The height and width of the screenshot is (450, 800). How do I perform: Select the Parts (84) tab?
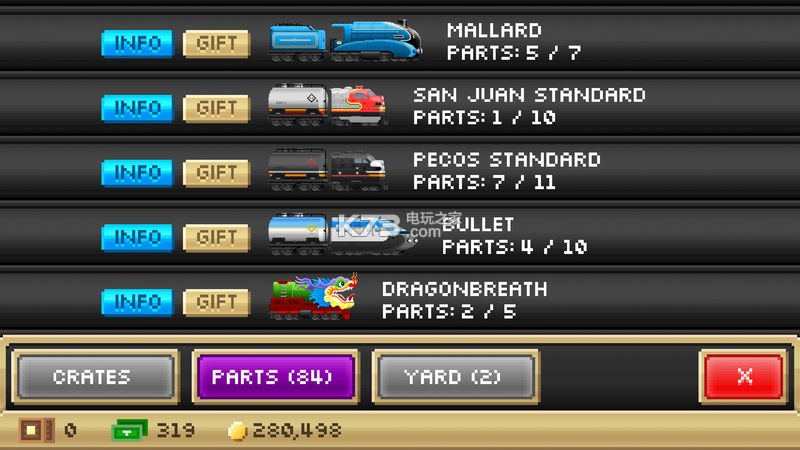point(275,377)
